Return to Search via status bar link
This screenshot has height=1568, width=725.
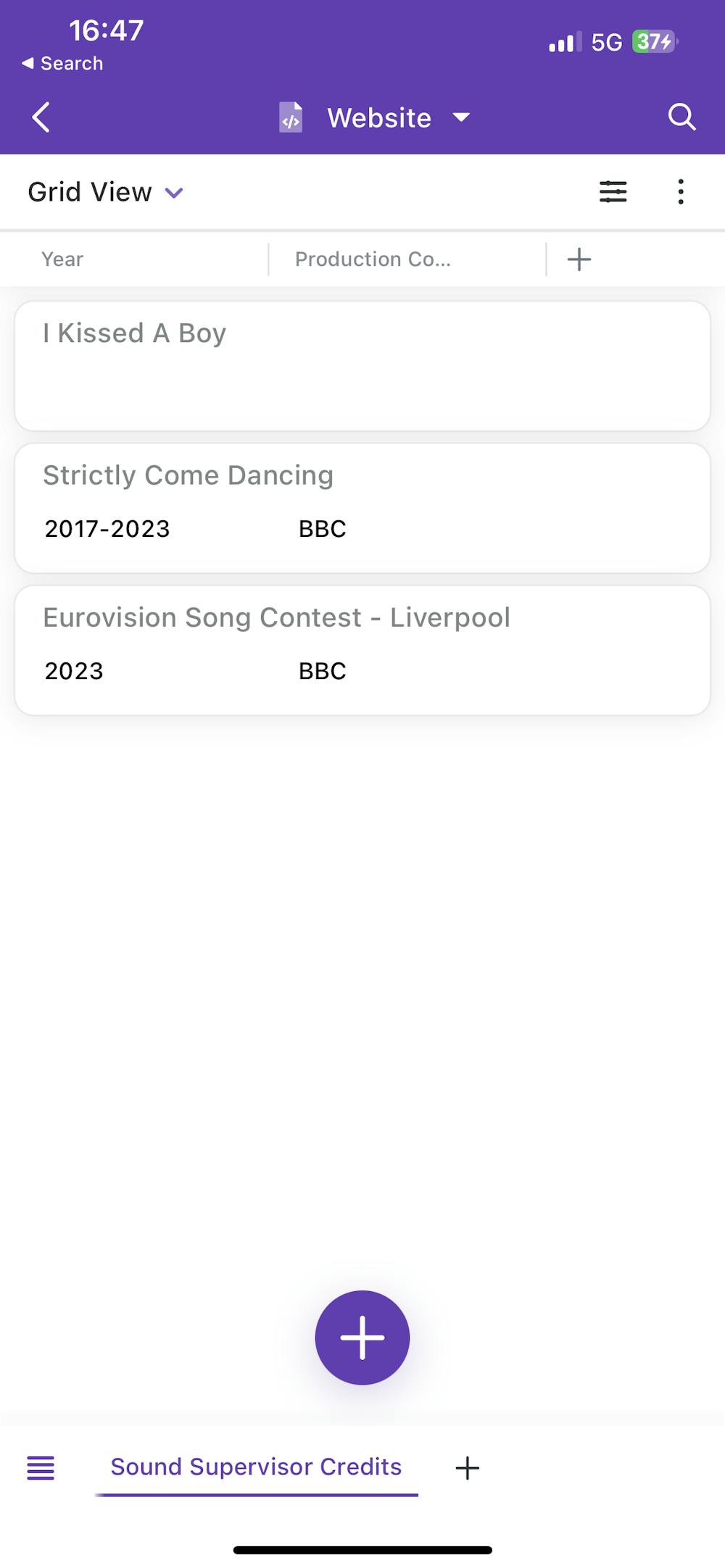click(x=63, y=64)
